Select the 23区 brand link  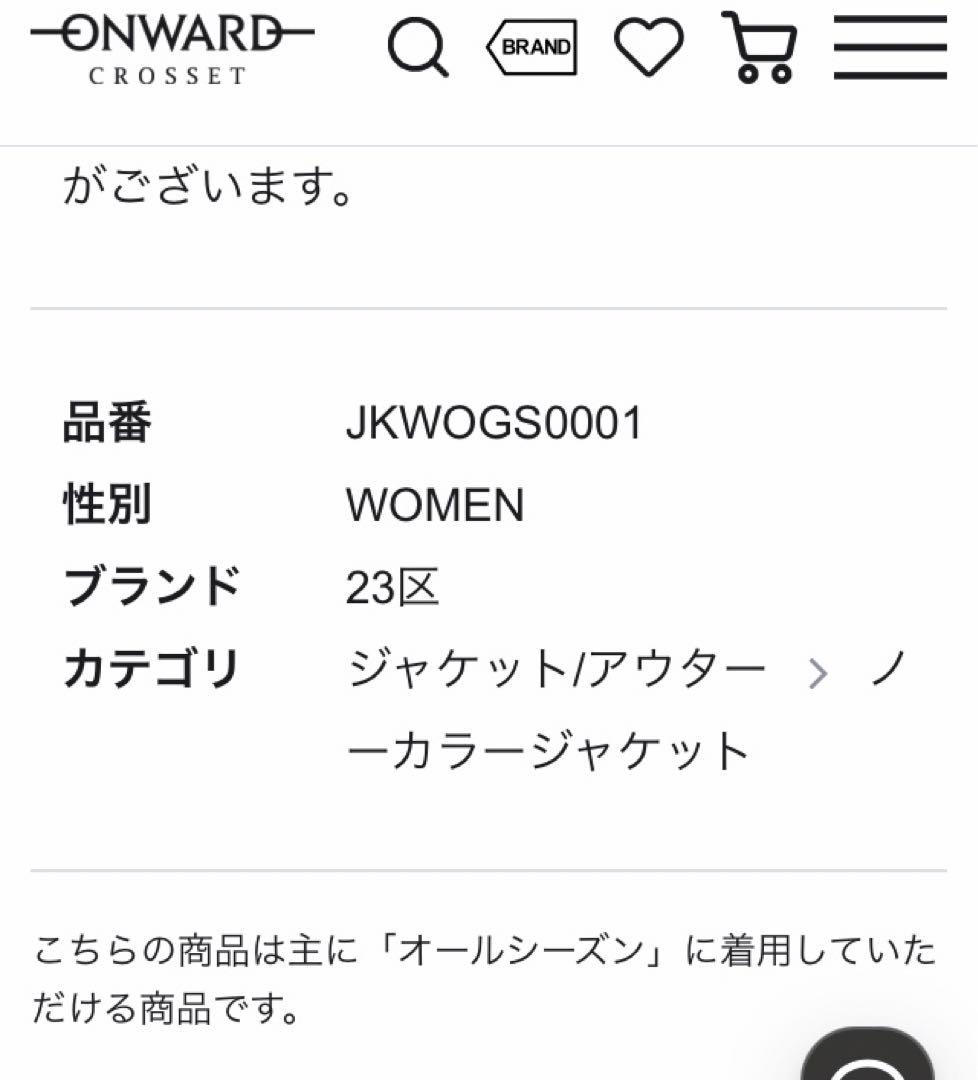[393, 588]
